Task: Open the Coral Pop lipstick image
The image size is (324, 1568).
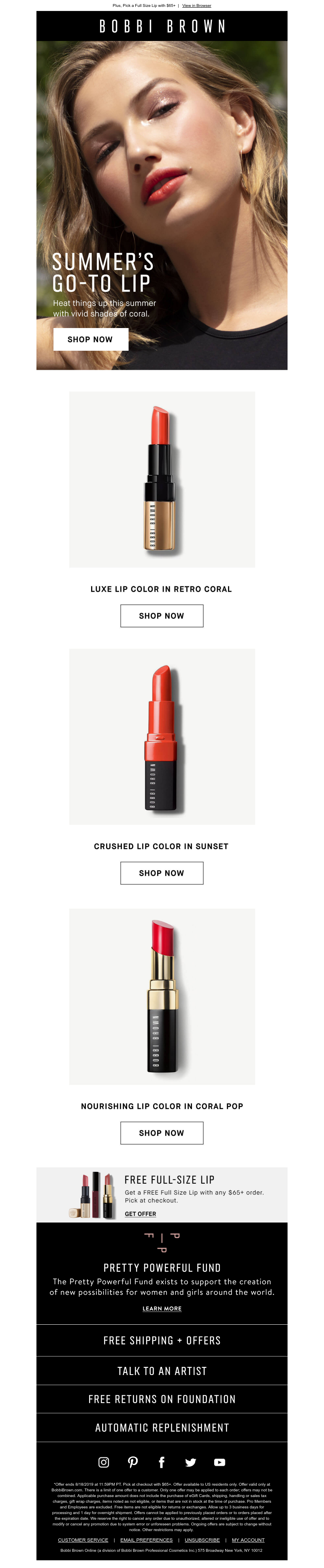Action: click(x=162, y=996)
